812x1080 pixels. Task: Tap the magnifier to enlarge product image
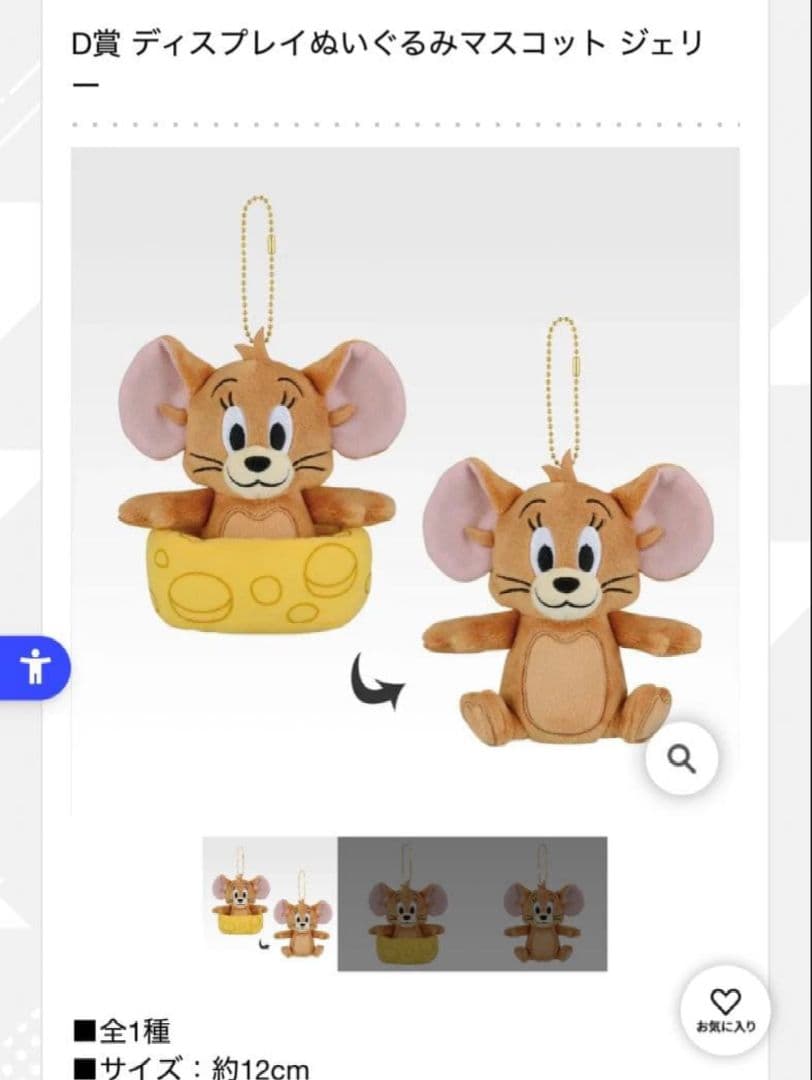click(681, 758)
